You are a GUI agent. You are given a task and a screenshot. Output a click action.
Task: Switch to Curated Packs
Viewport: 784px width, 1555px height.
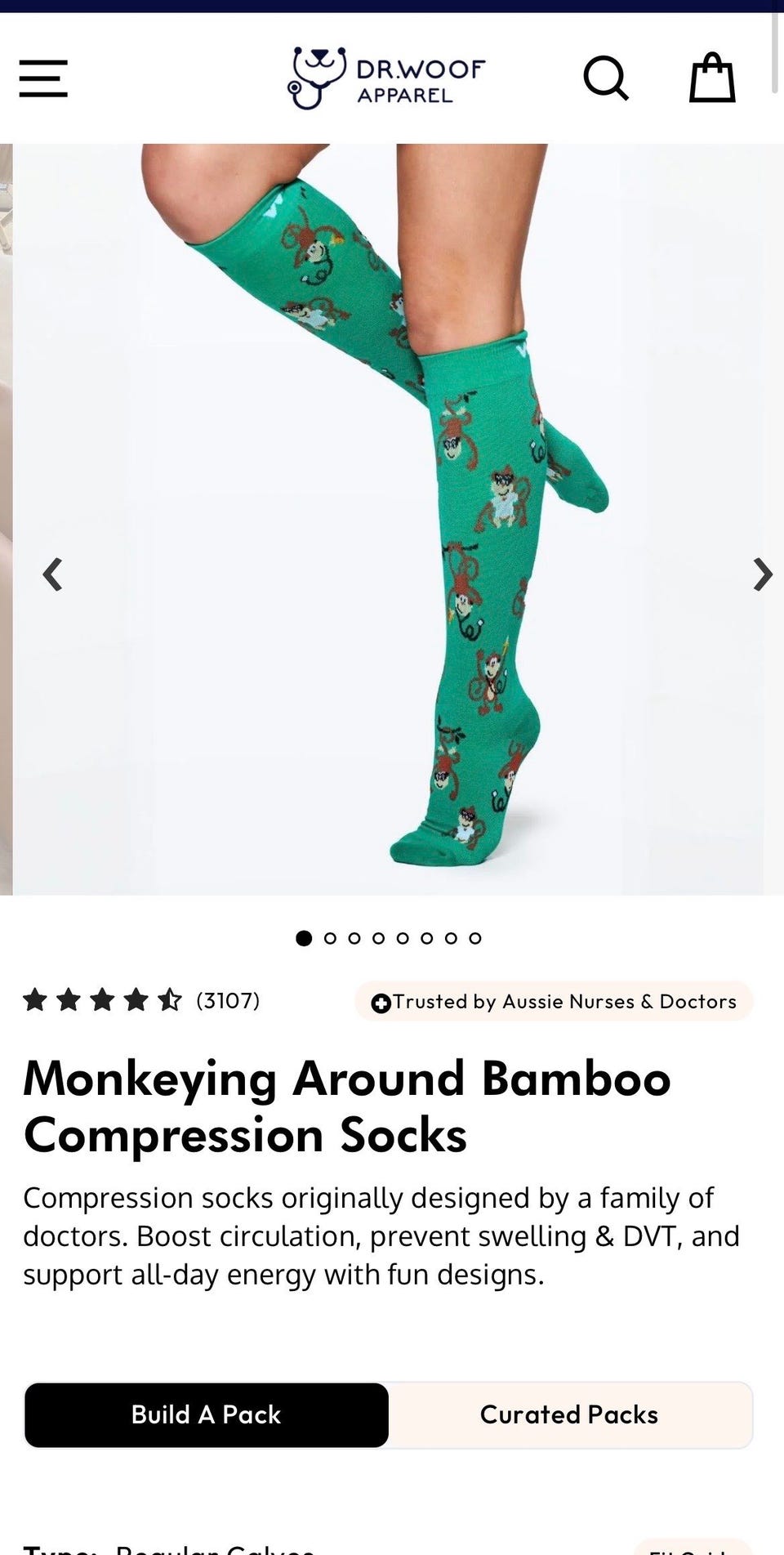point(569,1414)
